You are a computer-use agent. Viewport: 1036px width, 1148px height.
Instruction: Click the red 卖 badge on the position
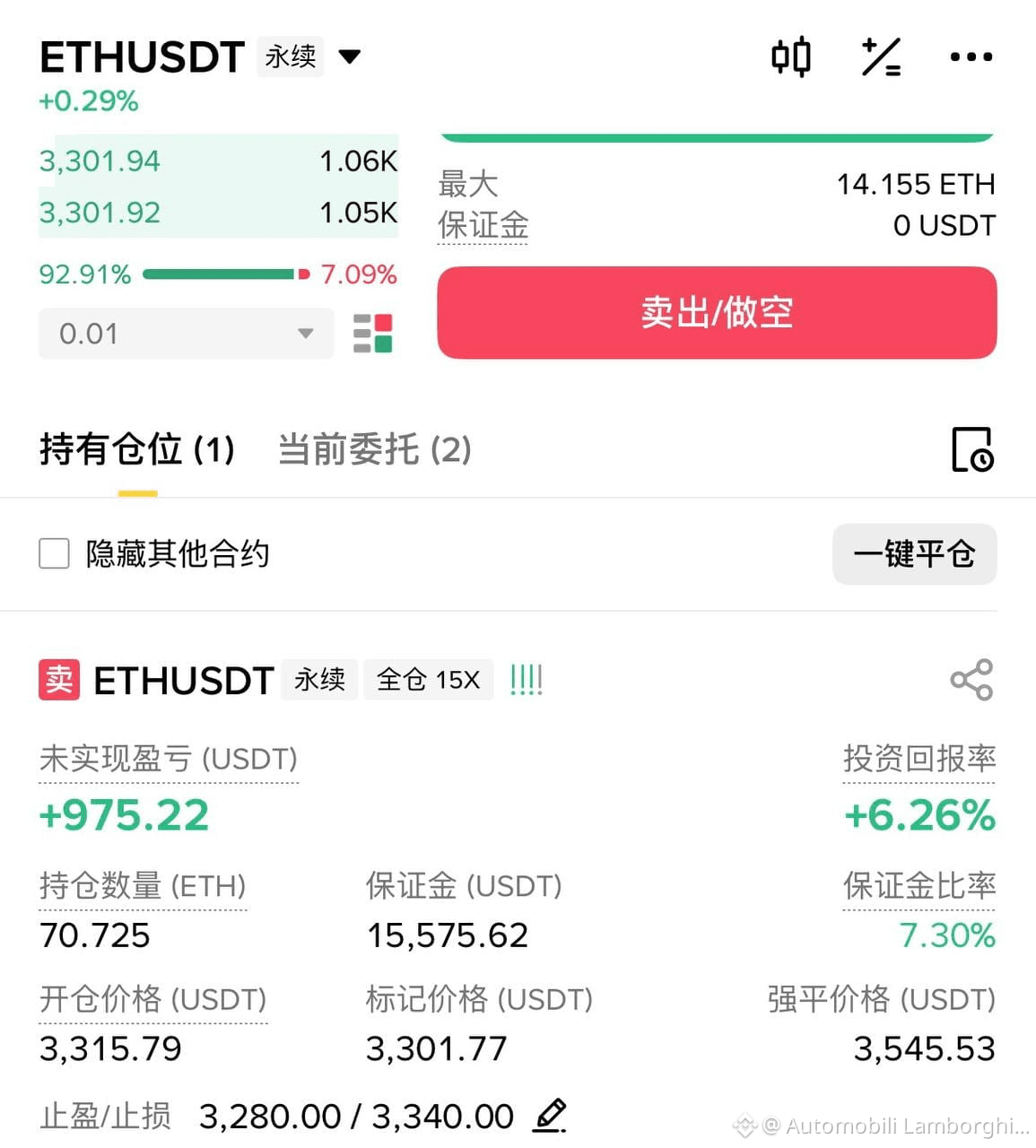tap(57, 679)
